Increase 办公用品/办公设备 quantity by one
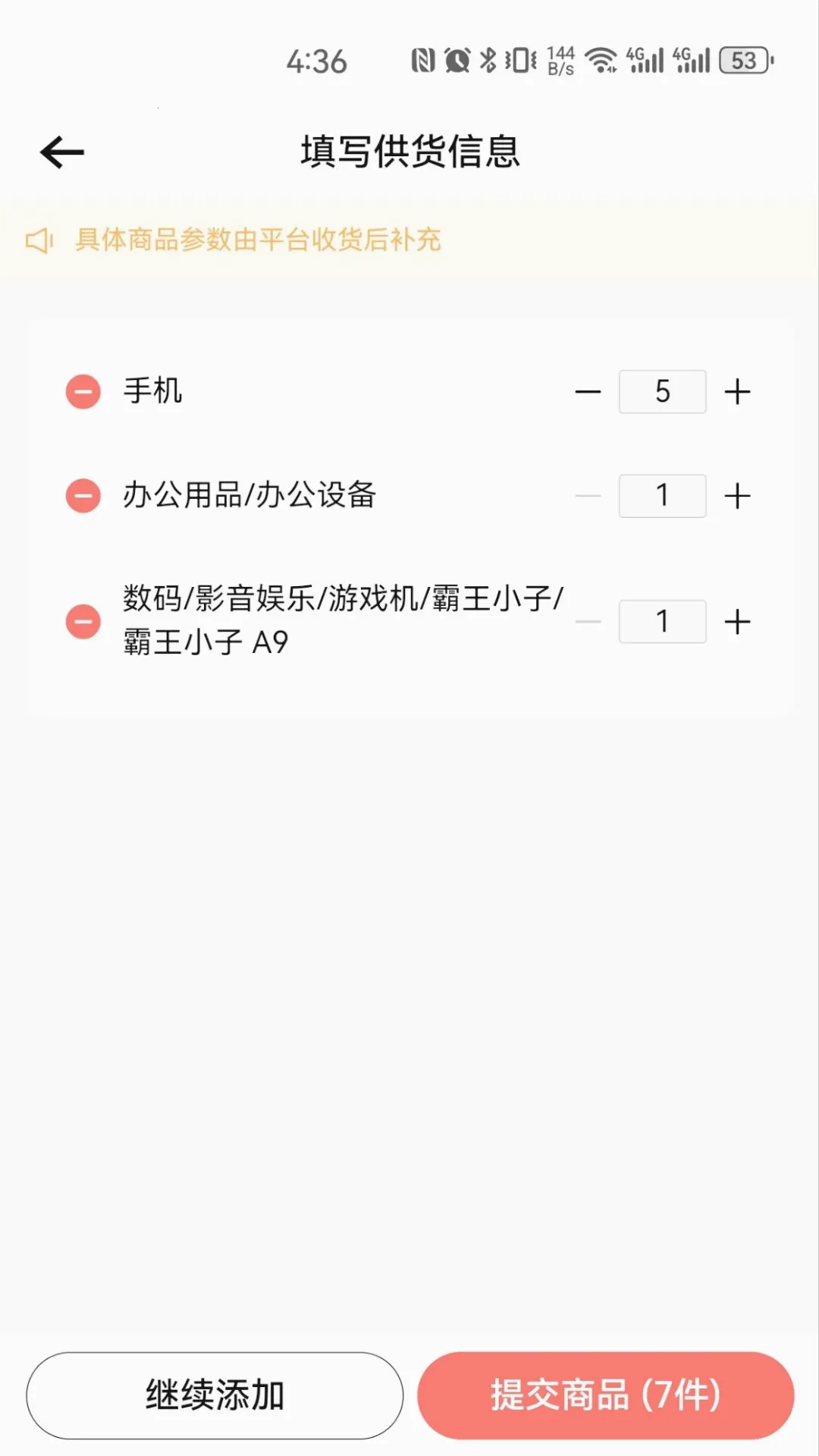Screen dimensions: 819x1456 [x=736, y=495]
